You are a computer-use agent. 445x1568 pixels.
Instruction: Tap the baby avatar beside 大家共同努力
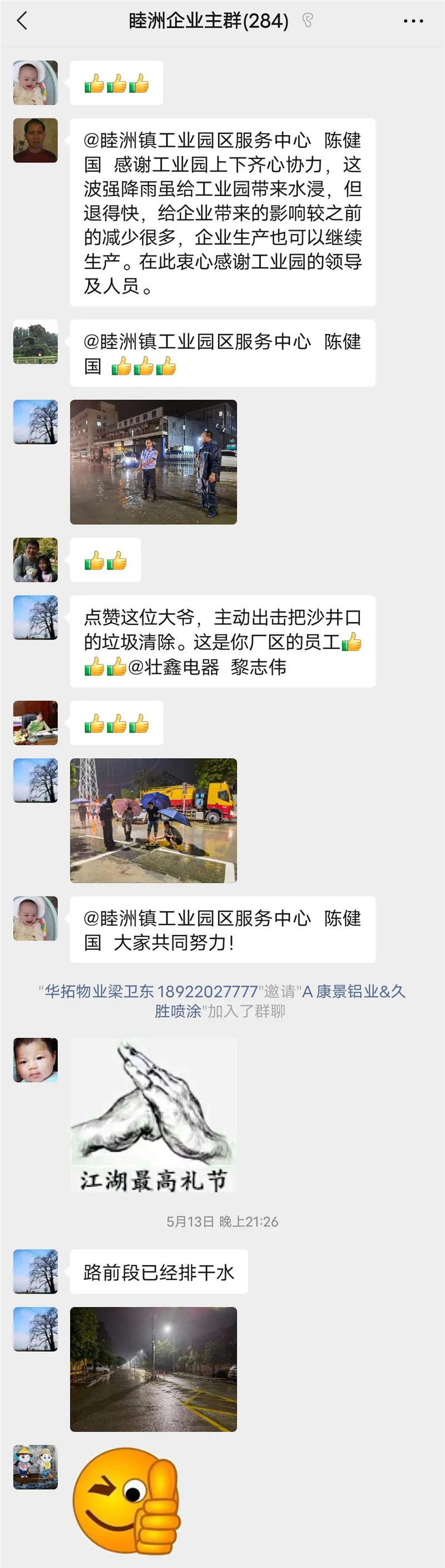click(35, 918)
